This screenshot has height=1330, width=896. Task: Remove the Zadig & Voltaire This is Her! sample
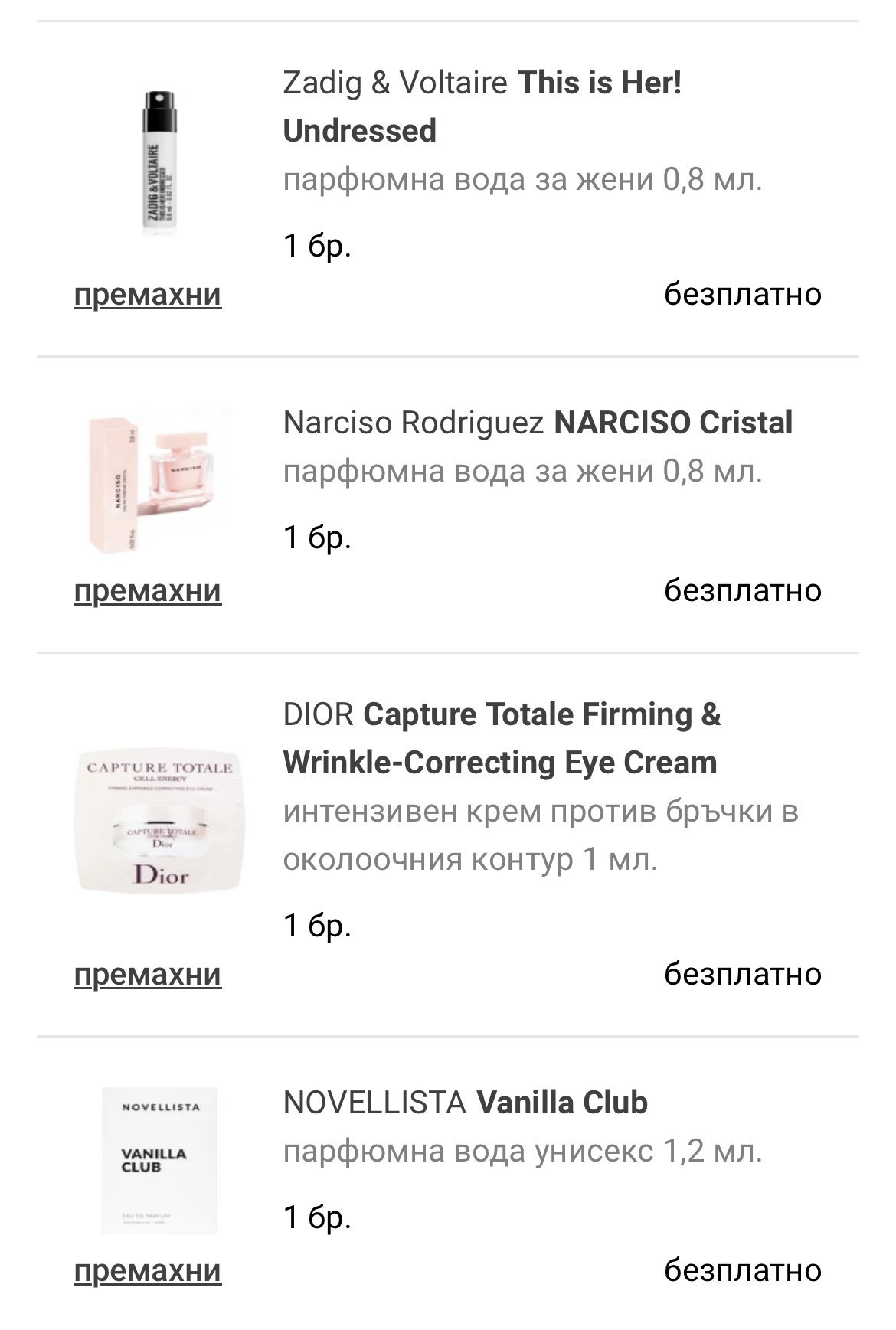pyautogui.click(x=147, y=295)
